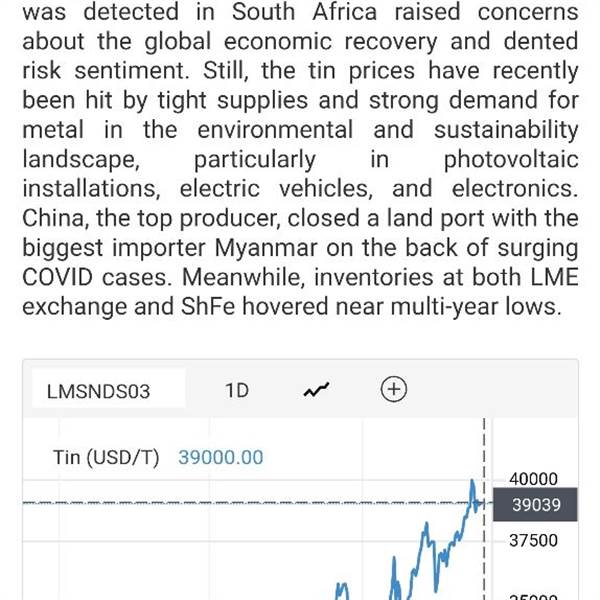Change the 1D chart interval
The width and height of the screenshot is (600, 600).
(x=237, y=390)
